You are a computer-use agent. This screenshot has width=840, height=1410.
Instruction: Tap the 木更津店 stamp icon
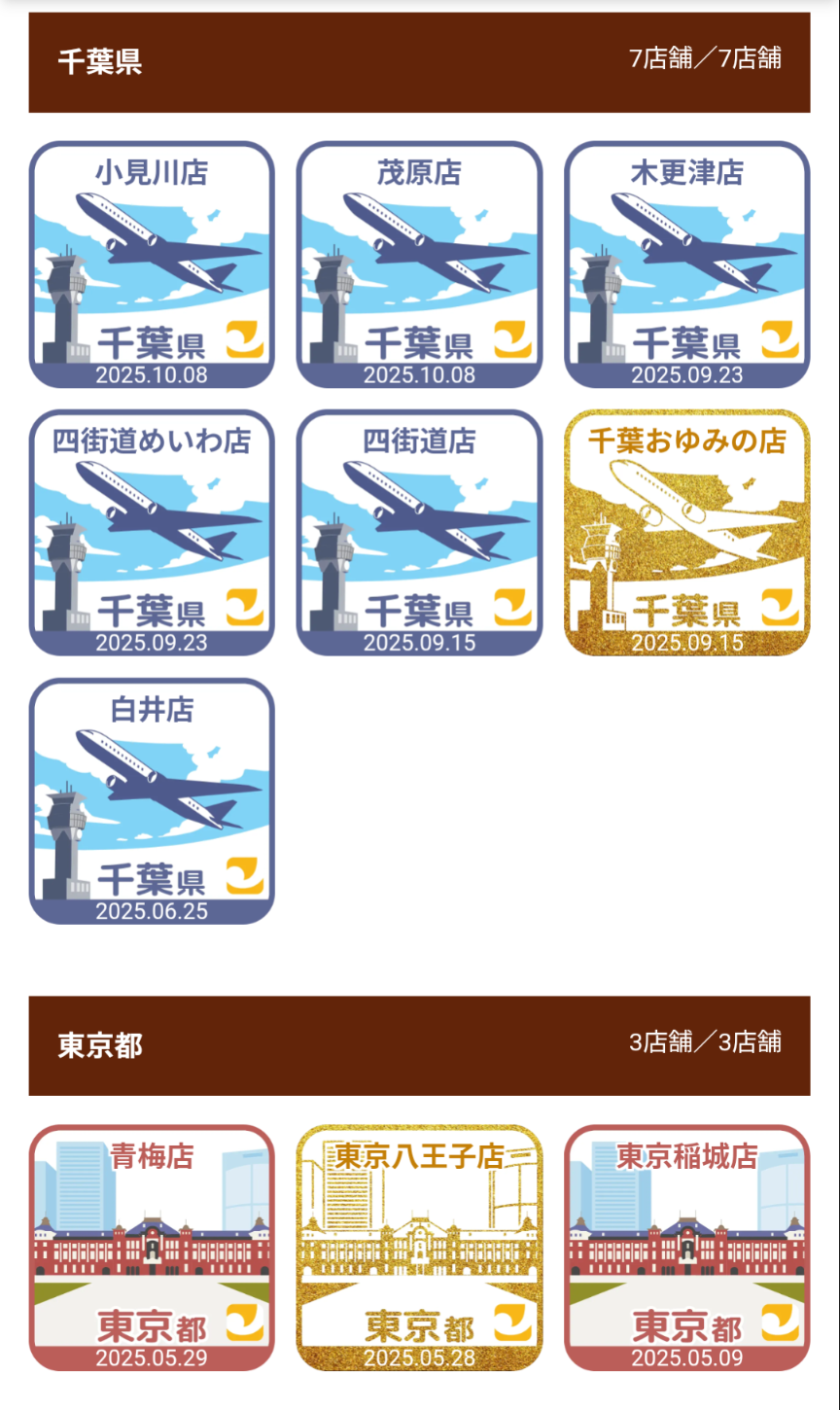(687, 264)
